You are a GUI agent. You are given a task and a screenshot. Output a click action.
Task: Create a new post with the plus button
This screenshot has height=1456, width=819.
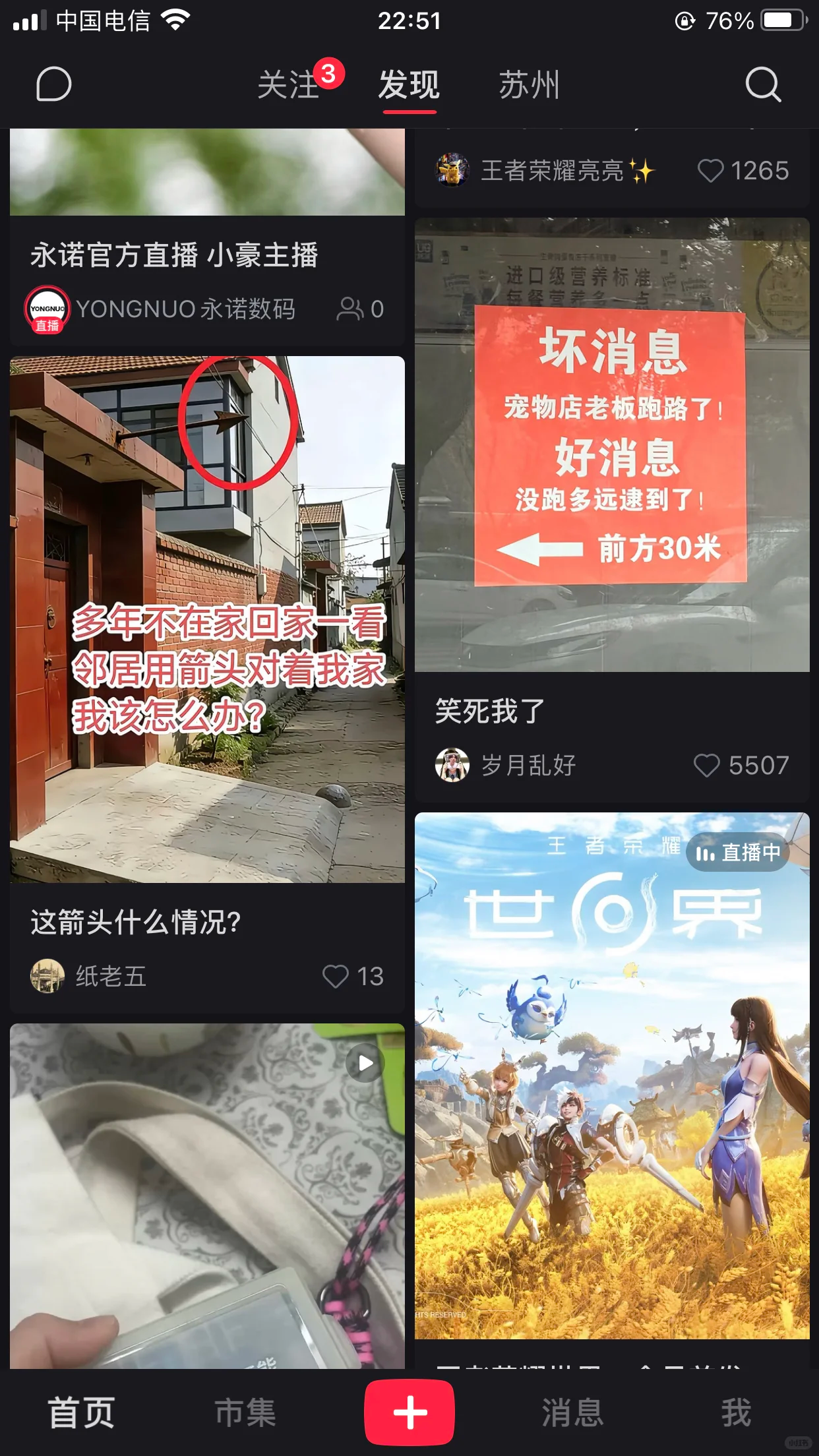click(x=409, y=1412)
